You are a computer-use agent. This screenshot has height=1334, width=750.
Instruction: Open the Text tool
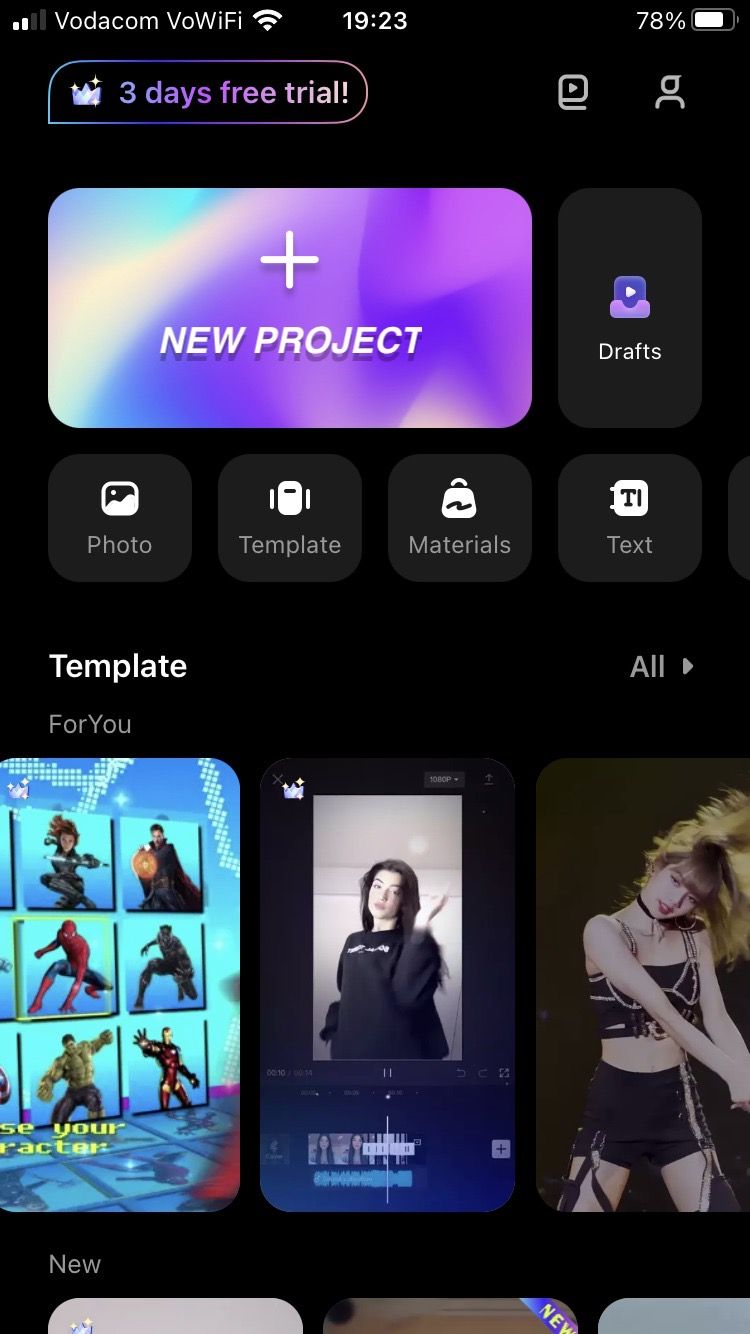pos(630,518)
